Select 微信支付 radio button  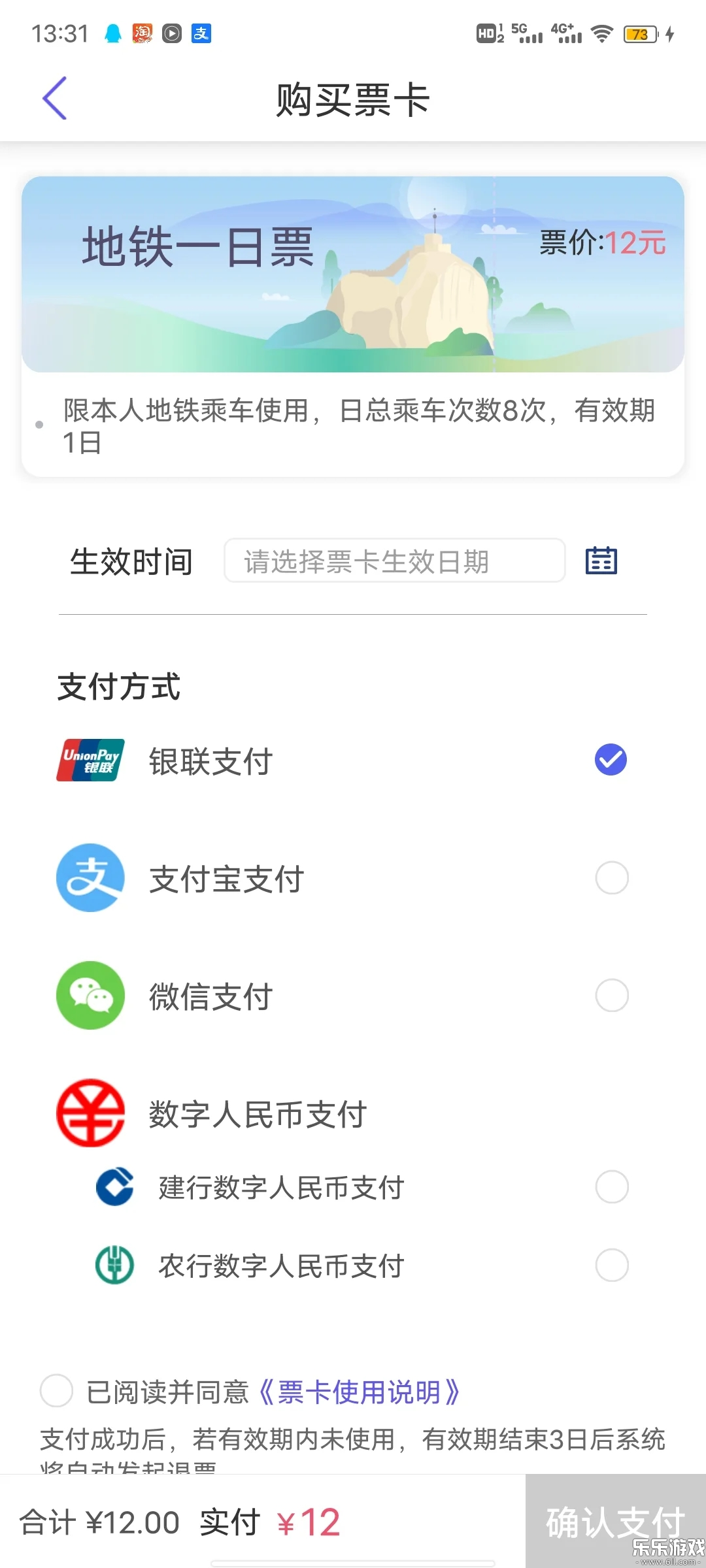(611, 995)
